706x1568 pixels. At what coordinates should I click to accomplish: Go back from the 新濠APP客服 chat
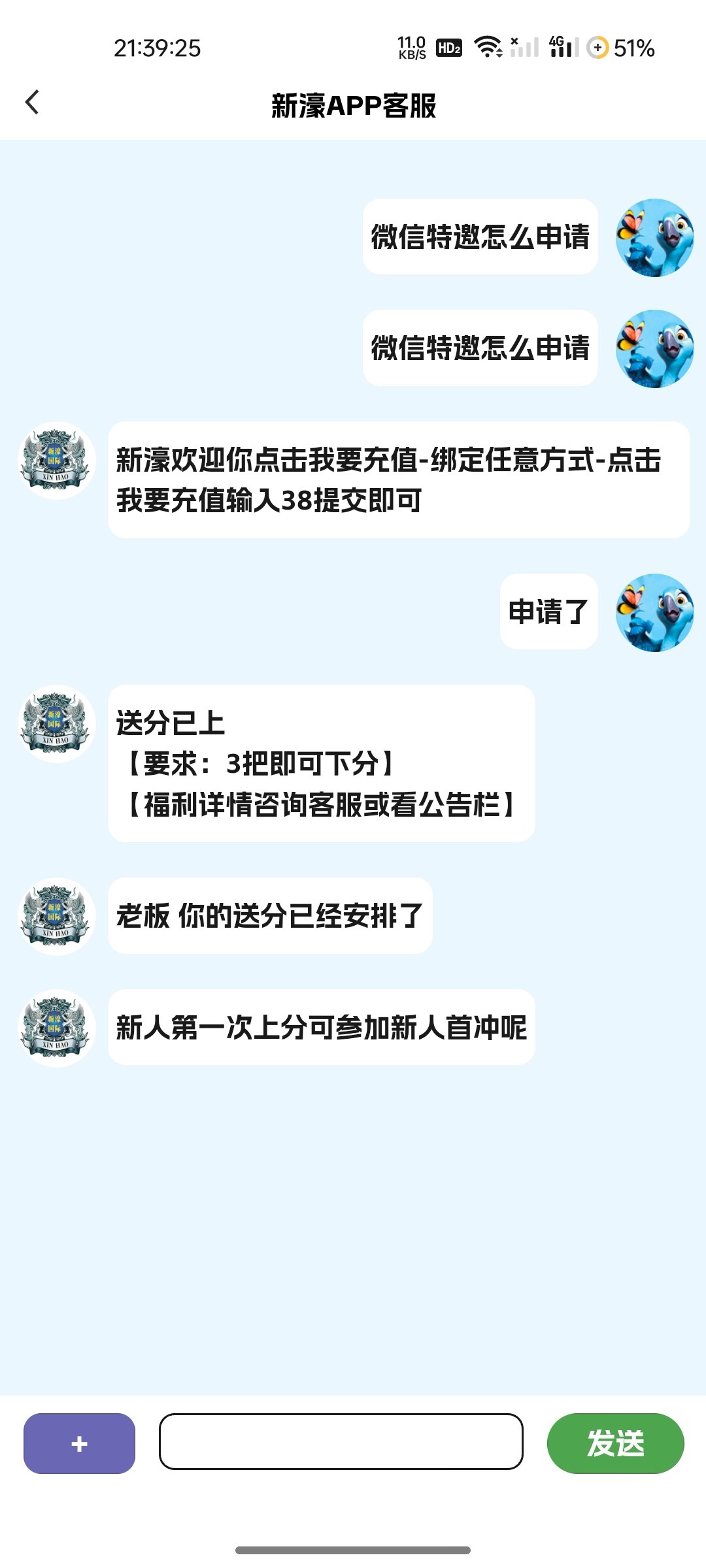[x=32, y=103]
